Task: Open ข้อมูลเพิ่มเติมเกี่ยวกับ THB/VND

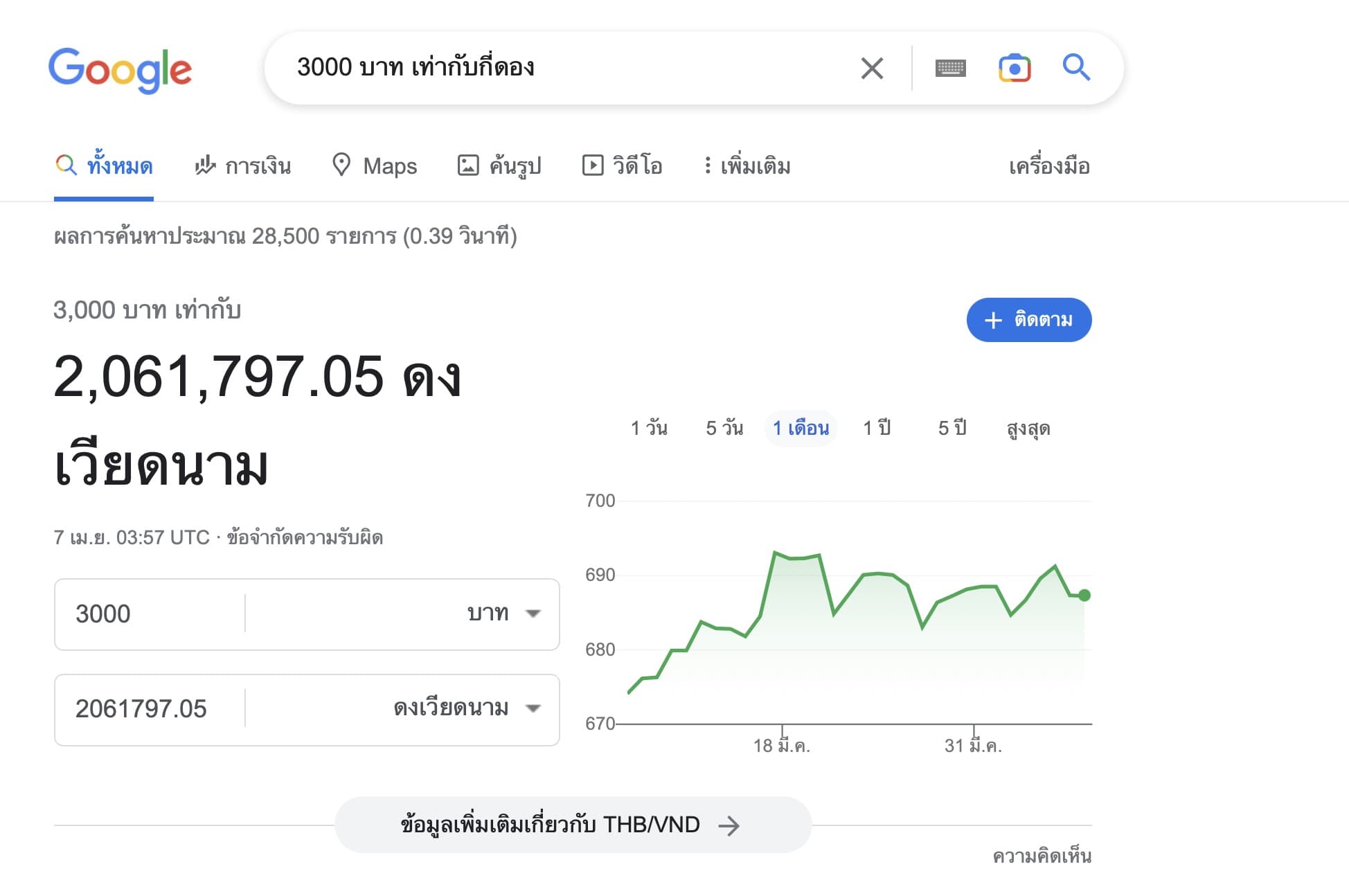Action: click(x=572, y=825)
